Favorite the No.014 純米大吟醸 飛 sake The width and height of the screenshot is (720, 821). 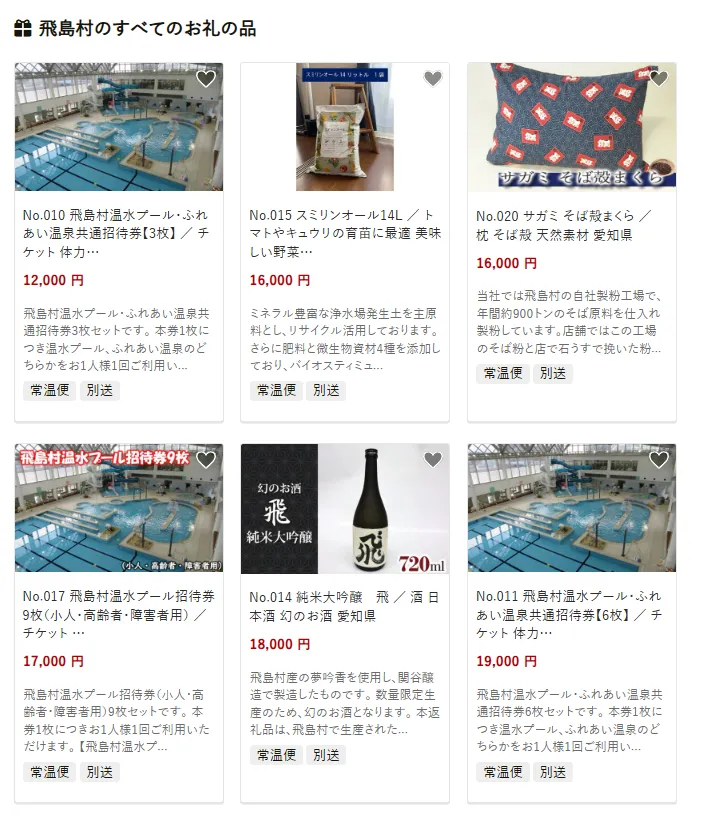432,460
